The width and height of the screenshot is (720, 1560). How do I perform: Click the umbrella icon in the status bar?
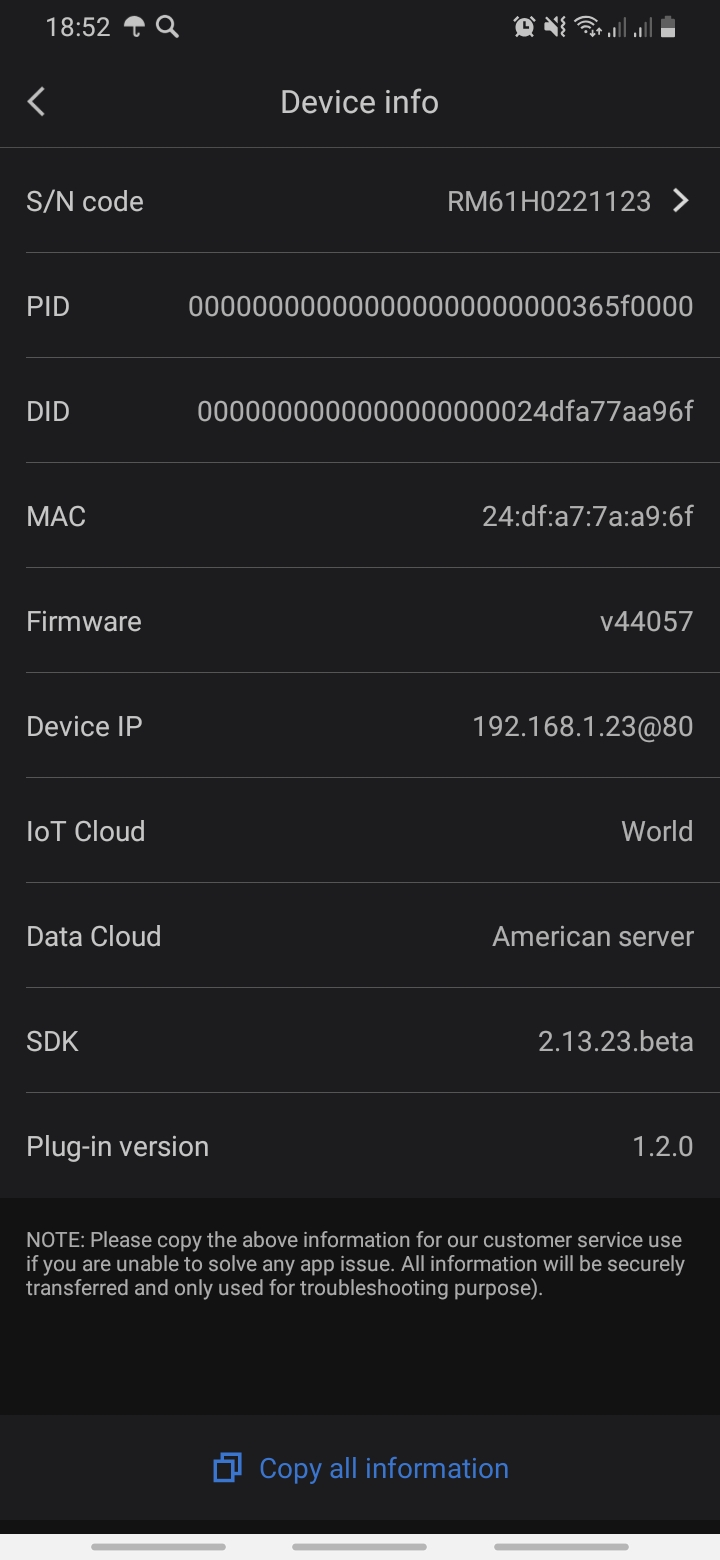click(x=135, y=27)
